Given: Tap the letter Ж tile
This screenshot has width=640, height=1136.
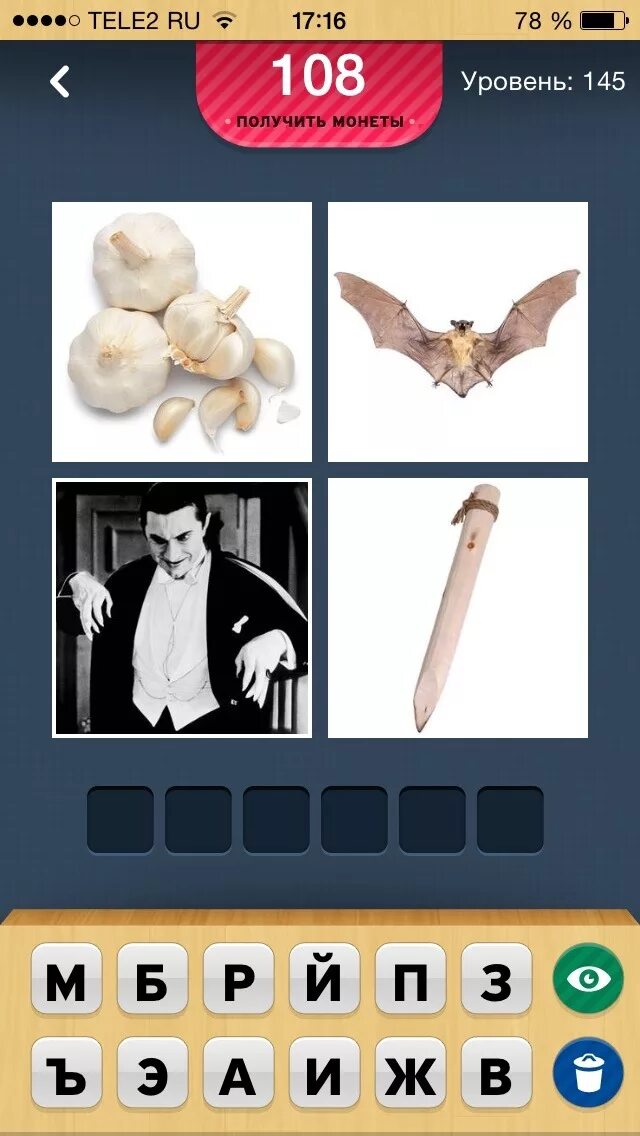Looking at the screenshot, I should click(x=410, y=1073).
